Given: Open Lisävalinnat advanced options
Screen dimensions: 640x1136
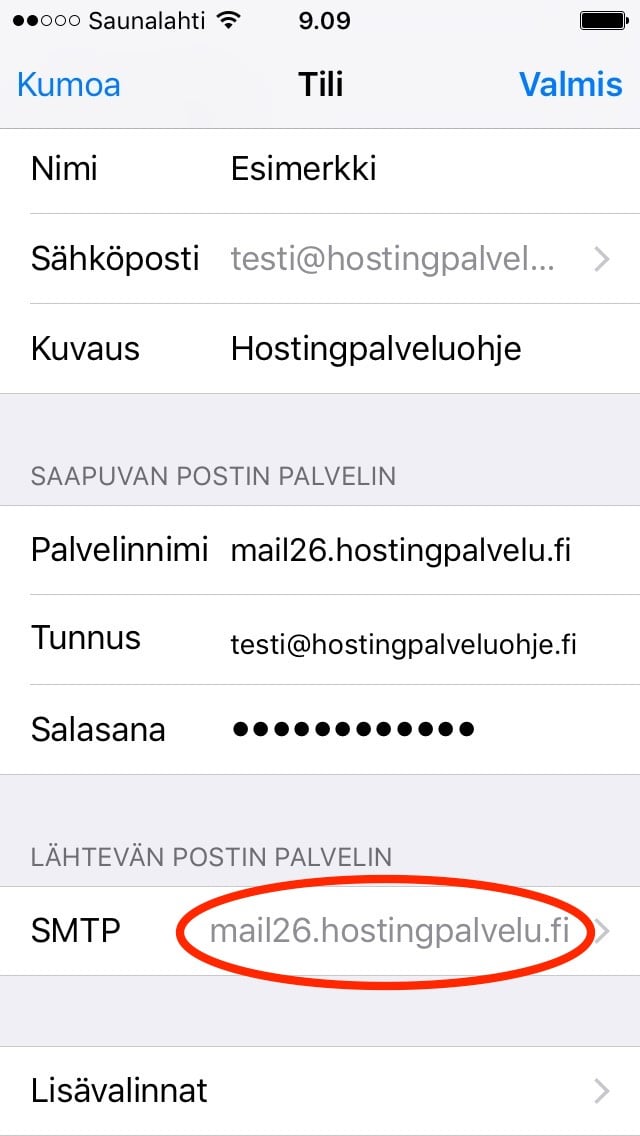Looking at the screenshot, I should [320, 1090].
